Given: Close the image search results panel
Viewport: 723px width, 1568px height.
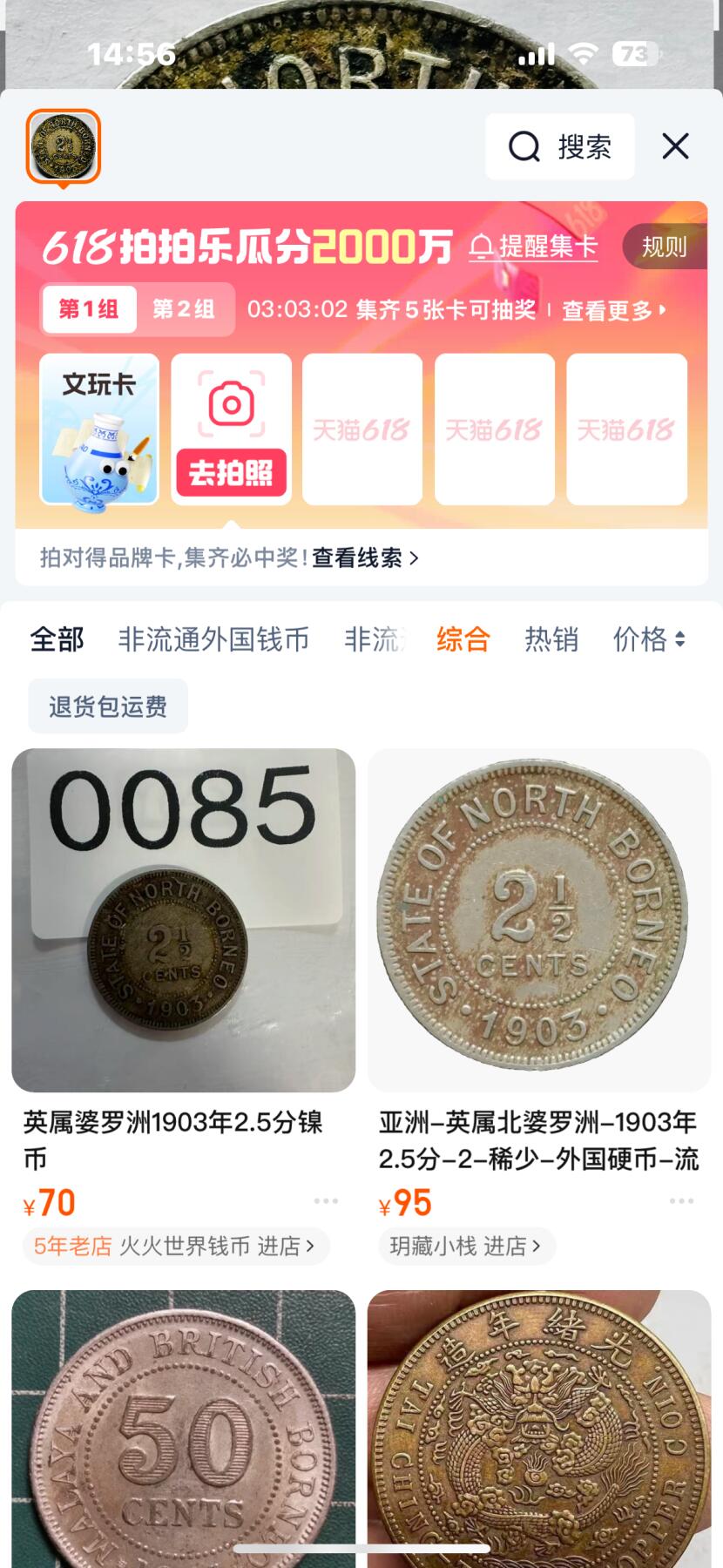Looking at the screenshot, I should pos(676,146).
